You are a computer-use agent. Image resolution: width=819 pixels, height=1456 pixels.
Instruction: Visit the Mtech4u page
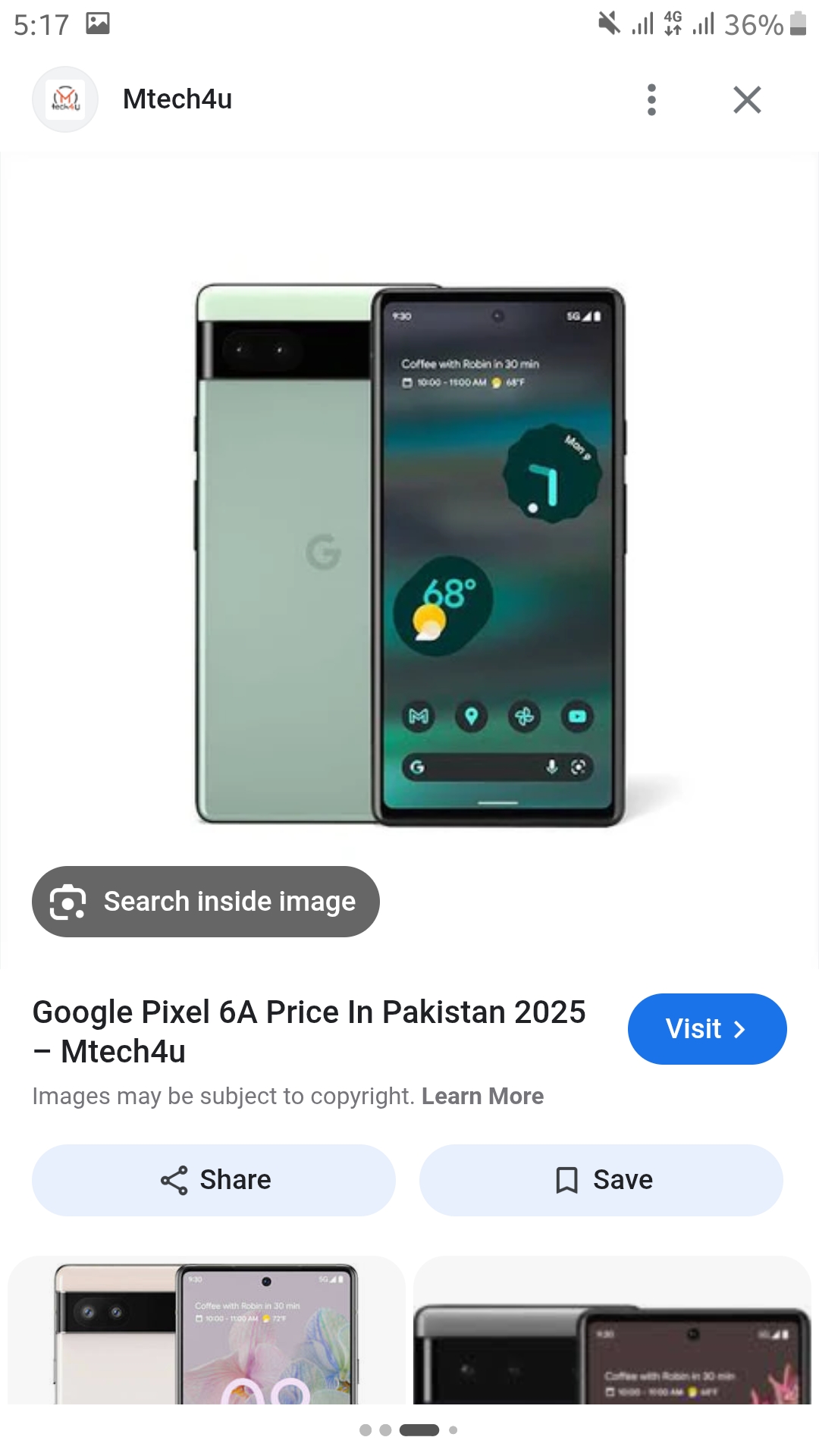(707, 1029)
